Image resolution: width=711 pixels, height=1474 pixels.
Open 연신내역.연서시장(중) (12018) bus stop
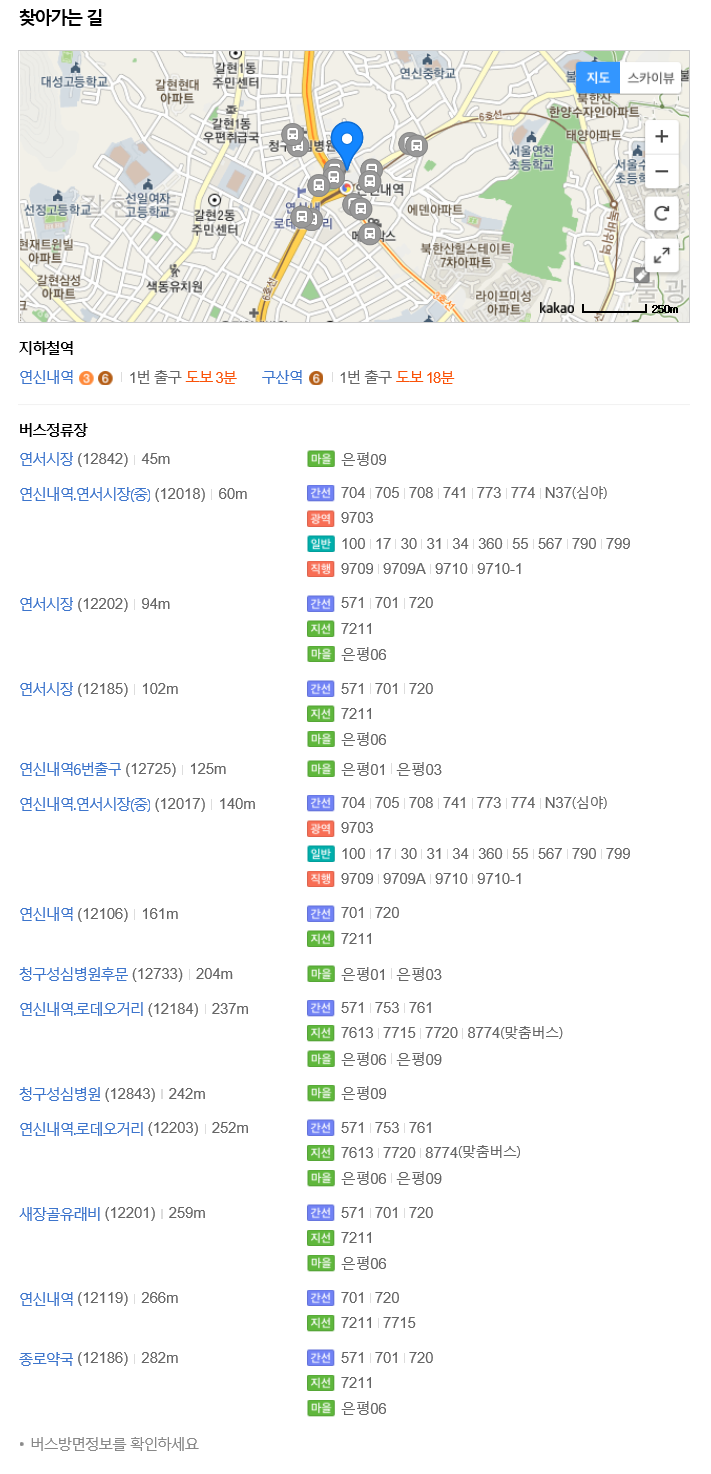tap(85, 493)
